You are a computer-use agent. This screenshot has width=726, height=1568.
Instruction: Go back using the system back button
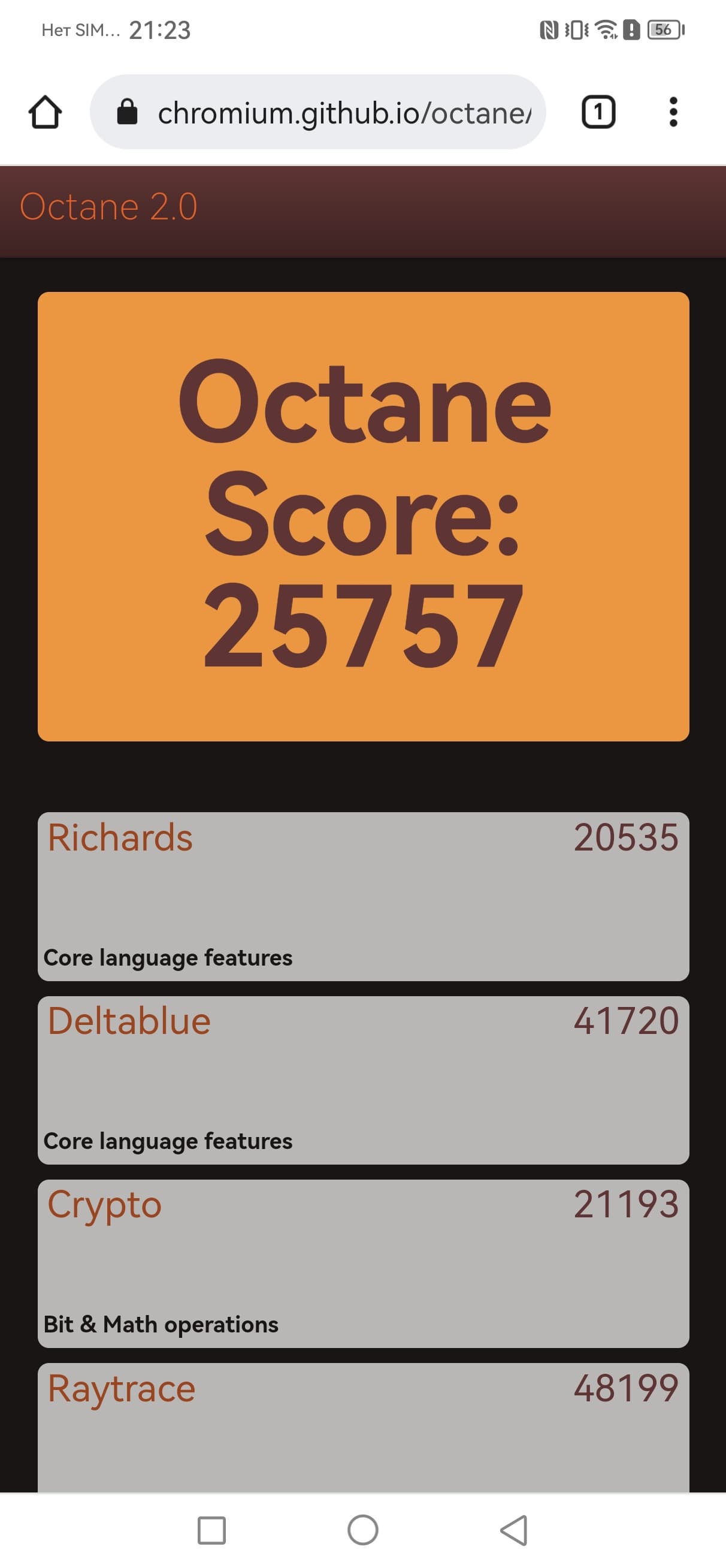click(x=513, y=1530)
